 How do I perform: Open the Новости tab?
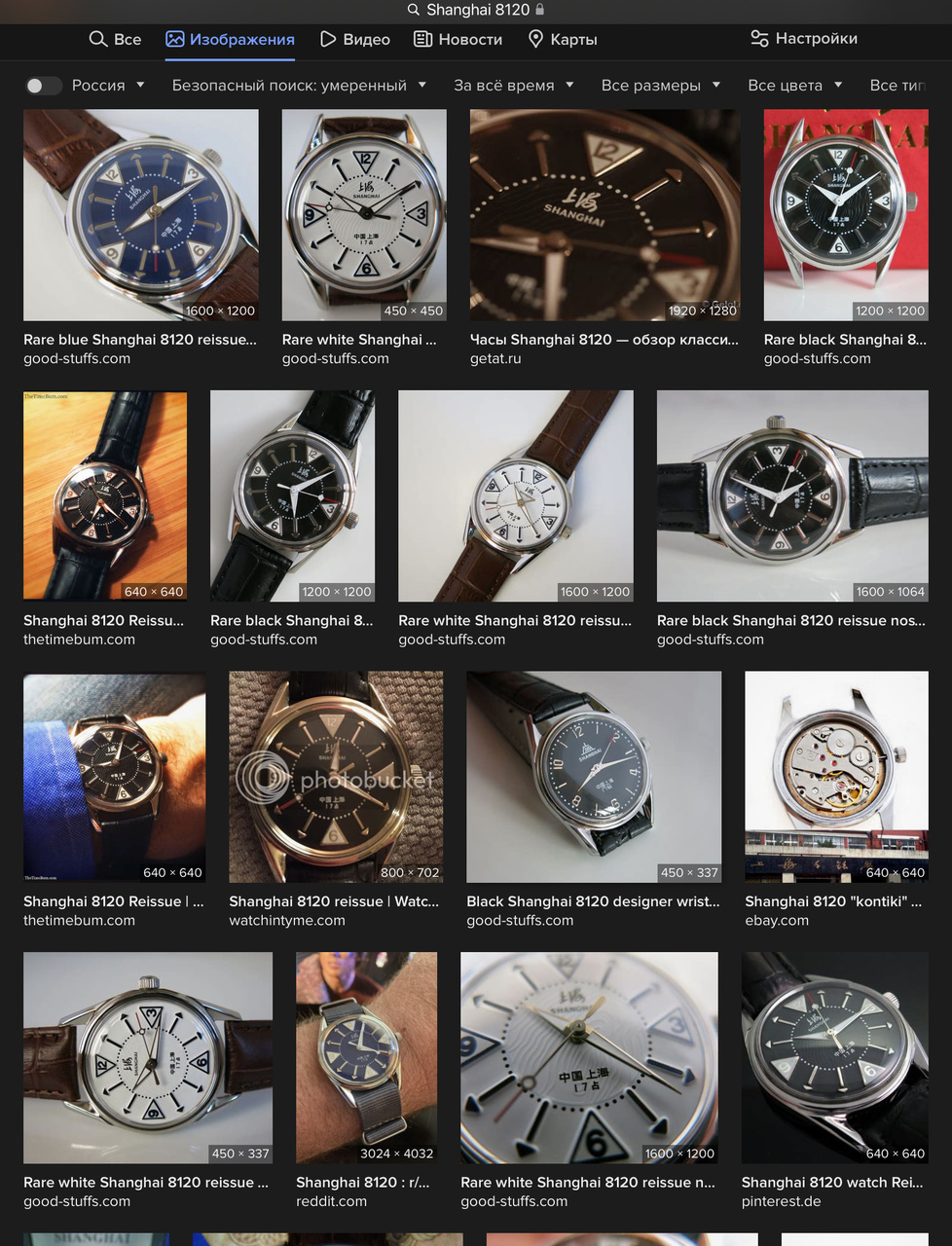point(458,40)
